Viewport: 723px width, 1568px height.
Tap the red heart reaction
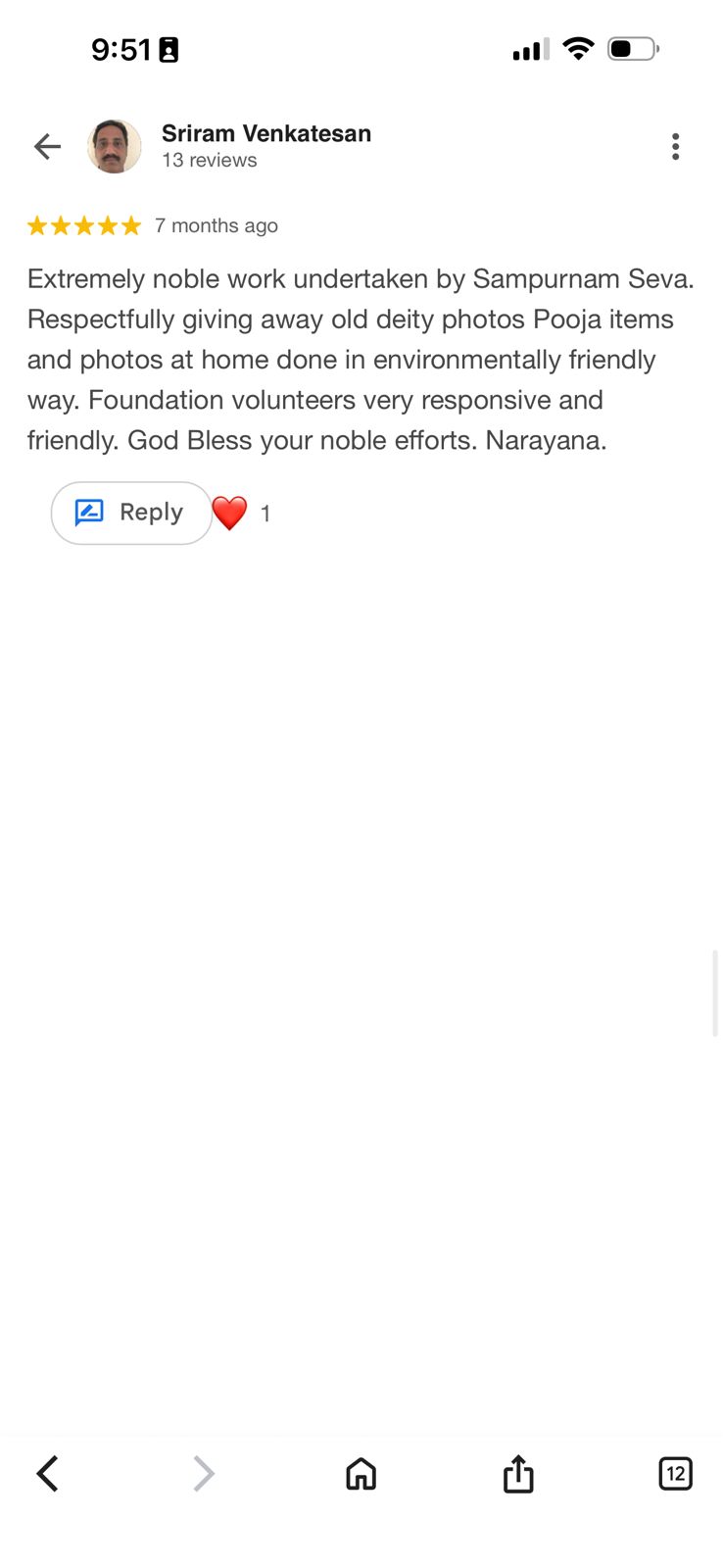(x=230, y=513)
